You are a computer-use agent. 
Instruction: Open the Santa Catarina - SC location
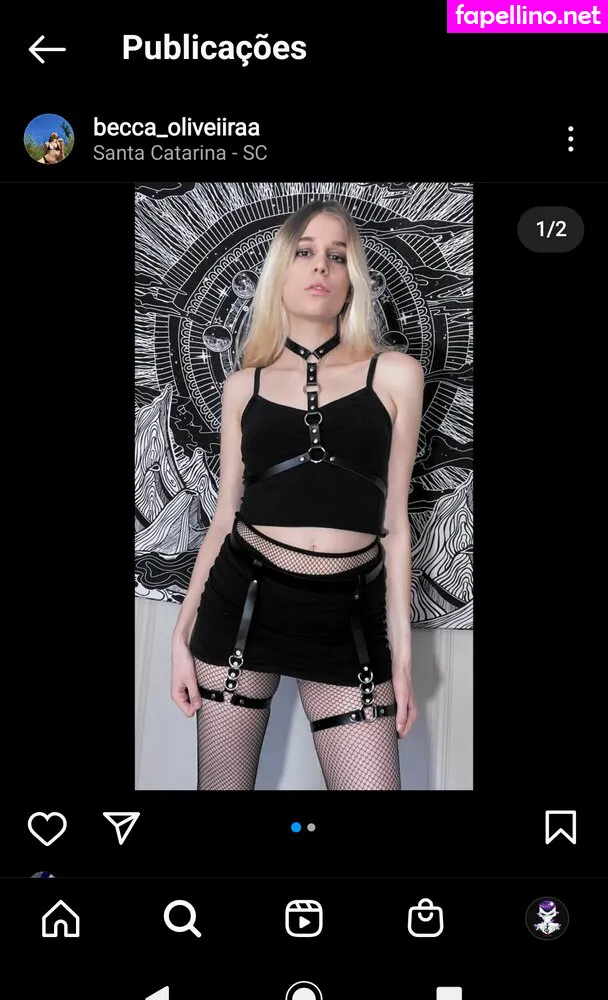pyautogui.click(x=180, y=153)
